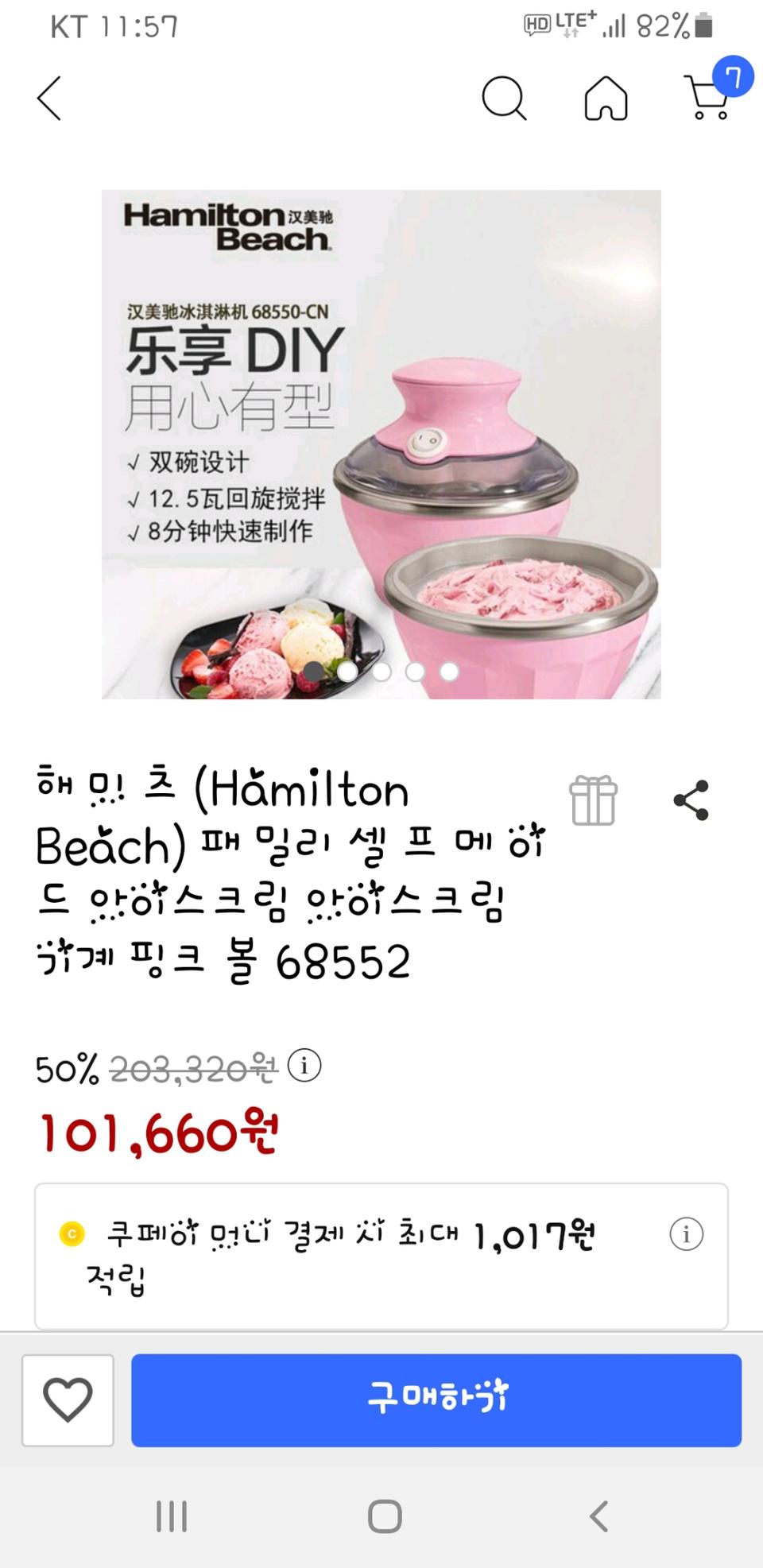Tap the Android home navigation button
The image size is (763, 1568).
coord(381,1516)
